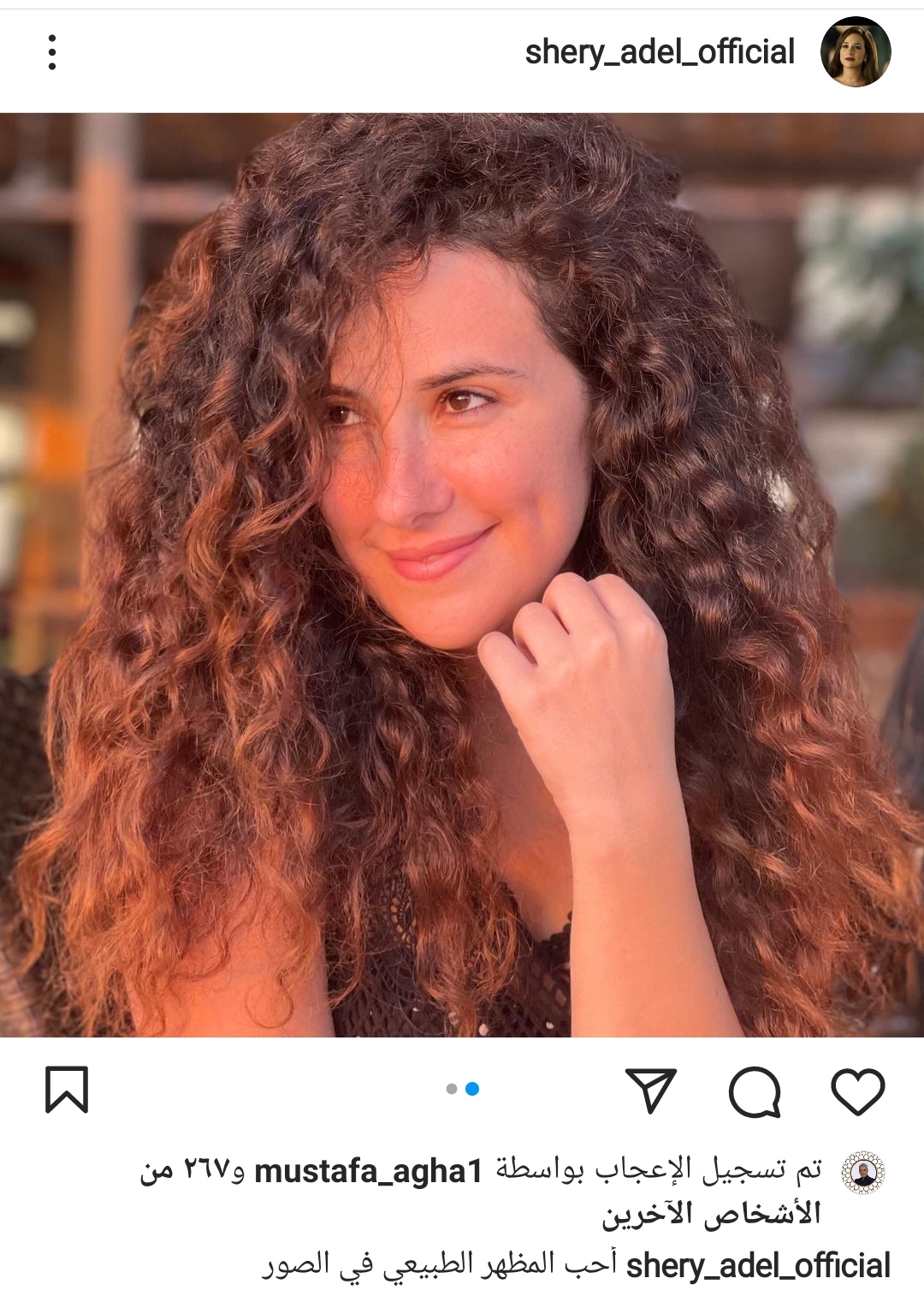This screenshot has height=1302, width=924.
Task: Tap the small liker avatar beside likes
Action: click(863, 1172)
